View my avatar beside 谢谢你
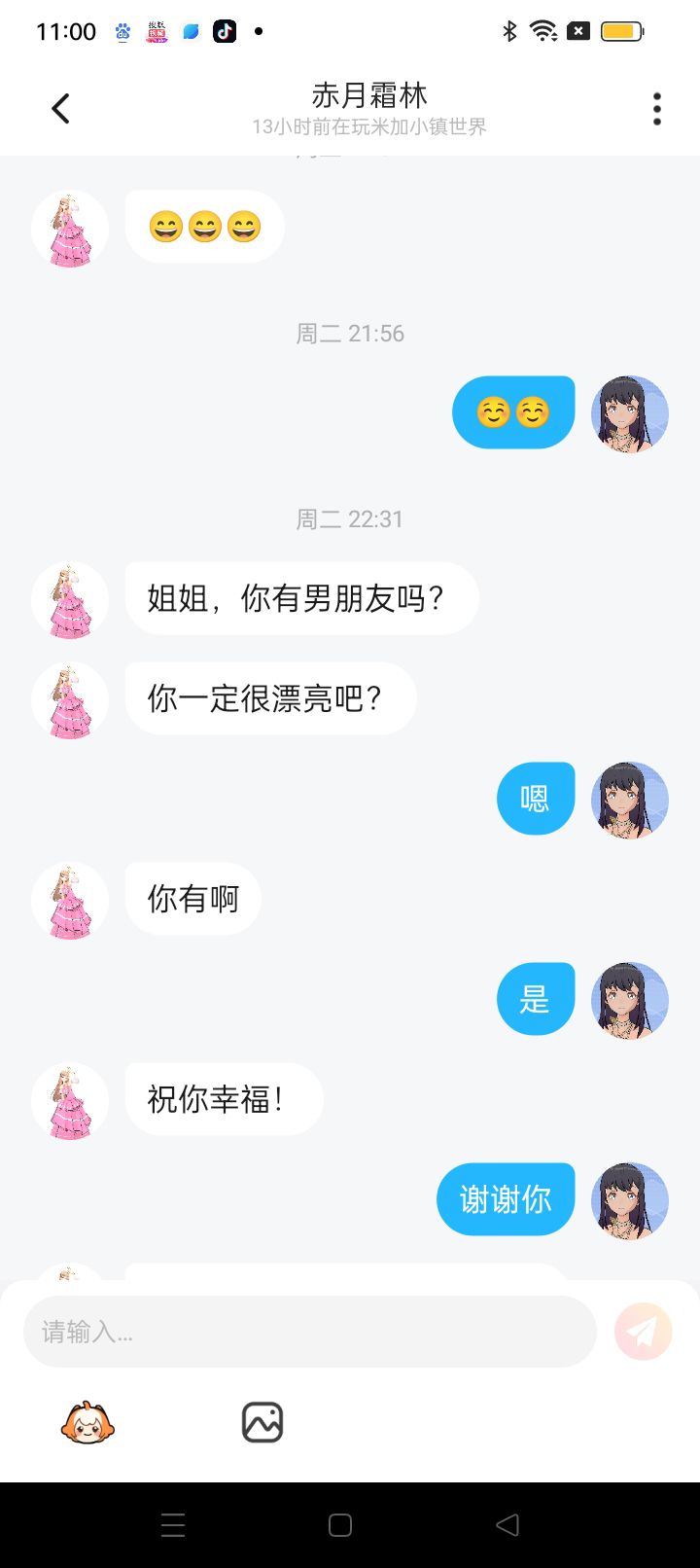 coord(629,1200)
